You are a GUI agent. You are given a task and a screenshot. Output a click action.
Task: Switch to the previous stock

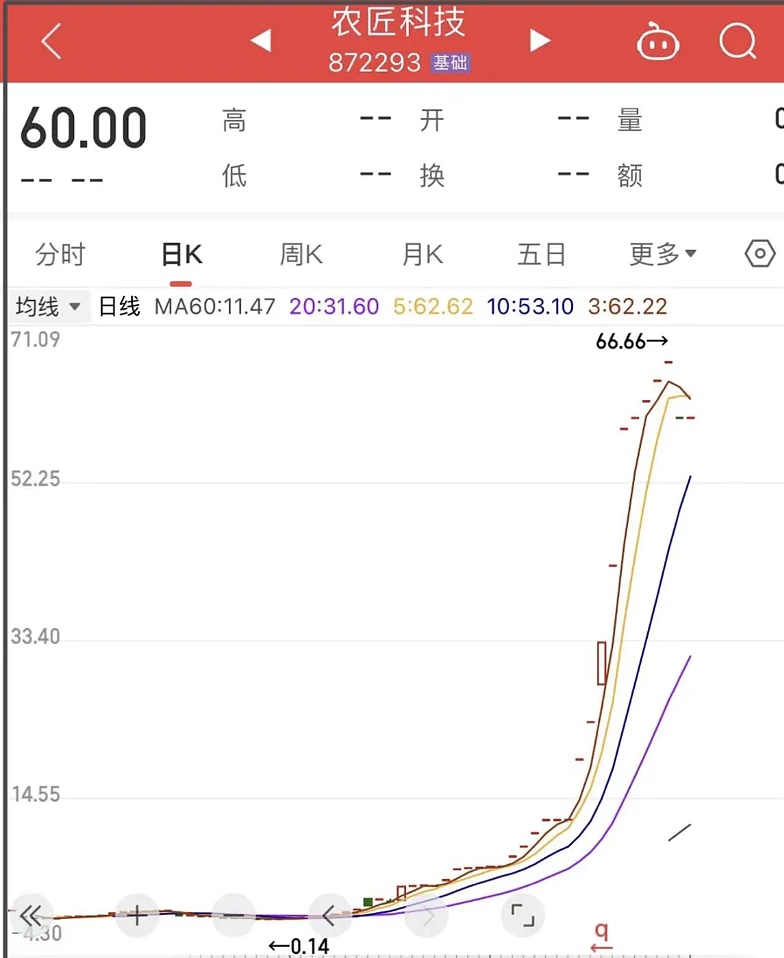[260, 41]
